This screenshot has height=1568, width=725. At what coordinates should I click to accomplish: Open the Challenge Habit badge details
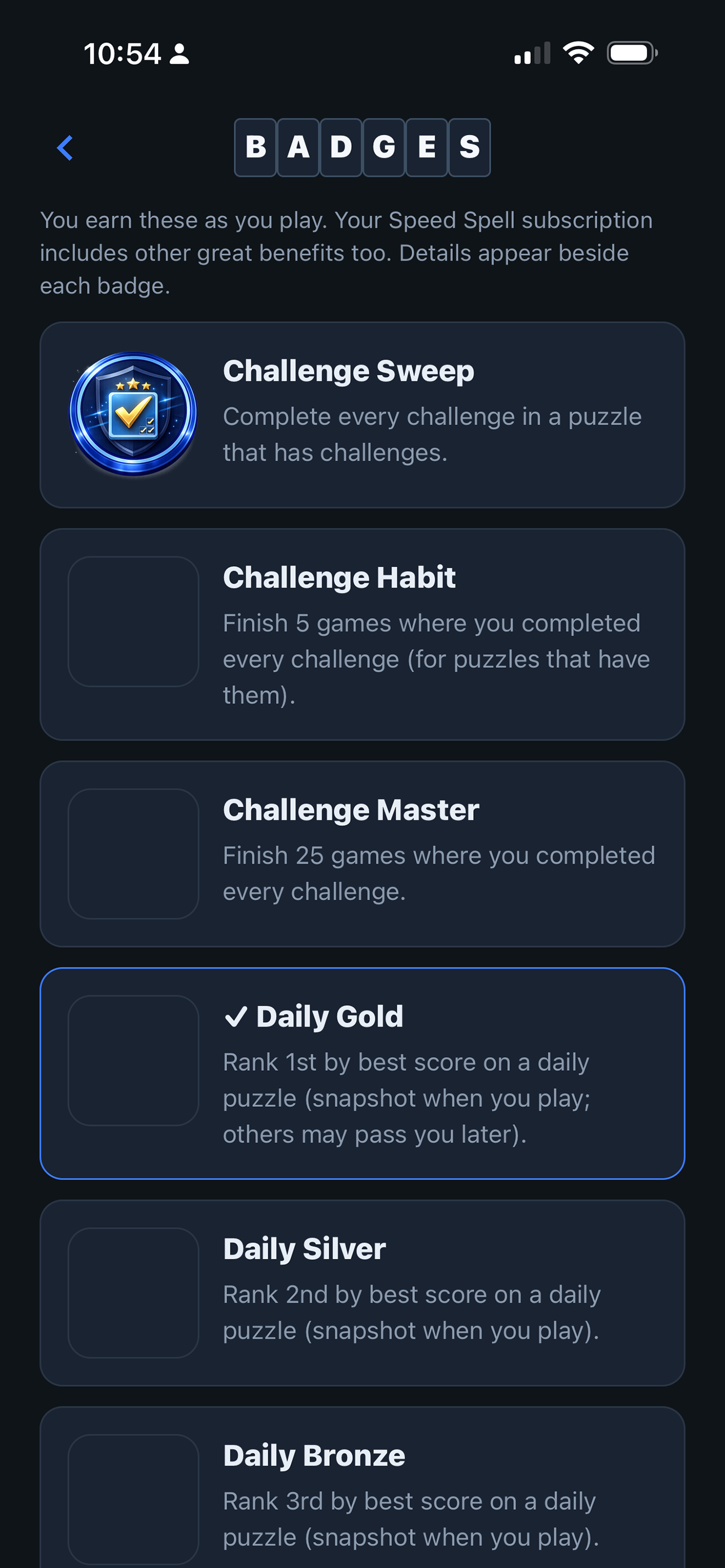(363, 633)
